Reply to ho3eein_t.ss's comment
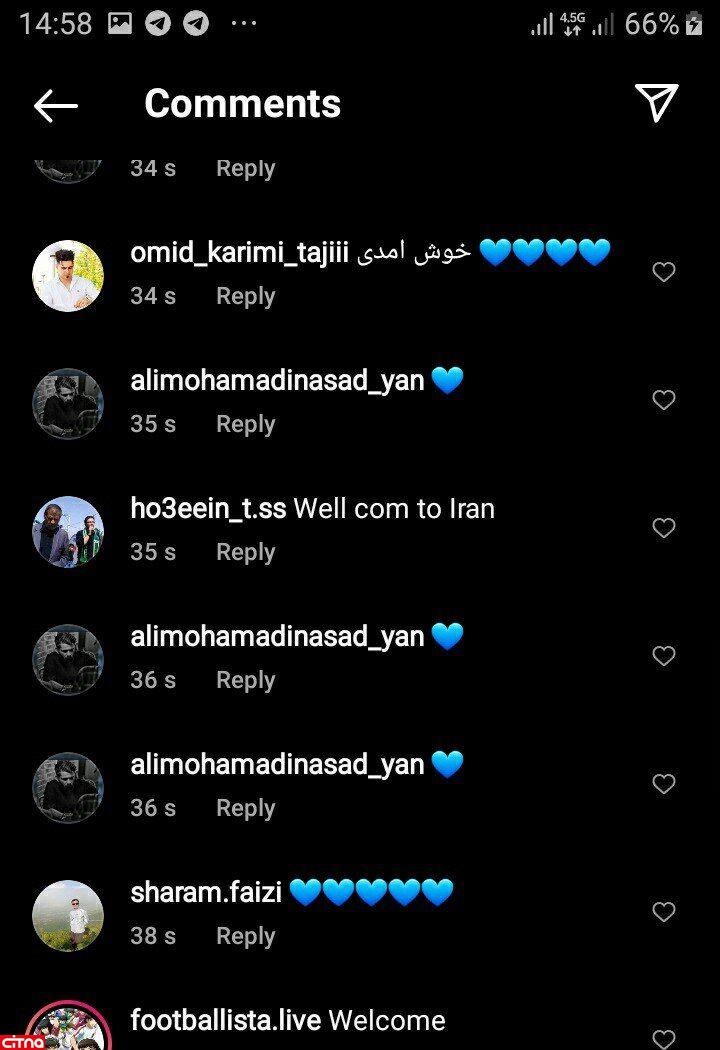The height and width of the screenshot is (1050, 720). (245, 553)
